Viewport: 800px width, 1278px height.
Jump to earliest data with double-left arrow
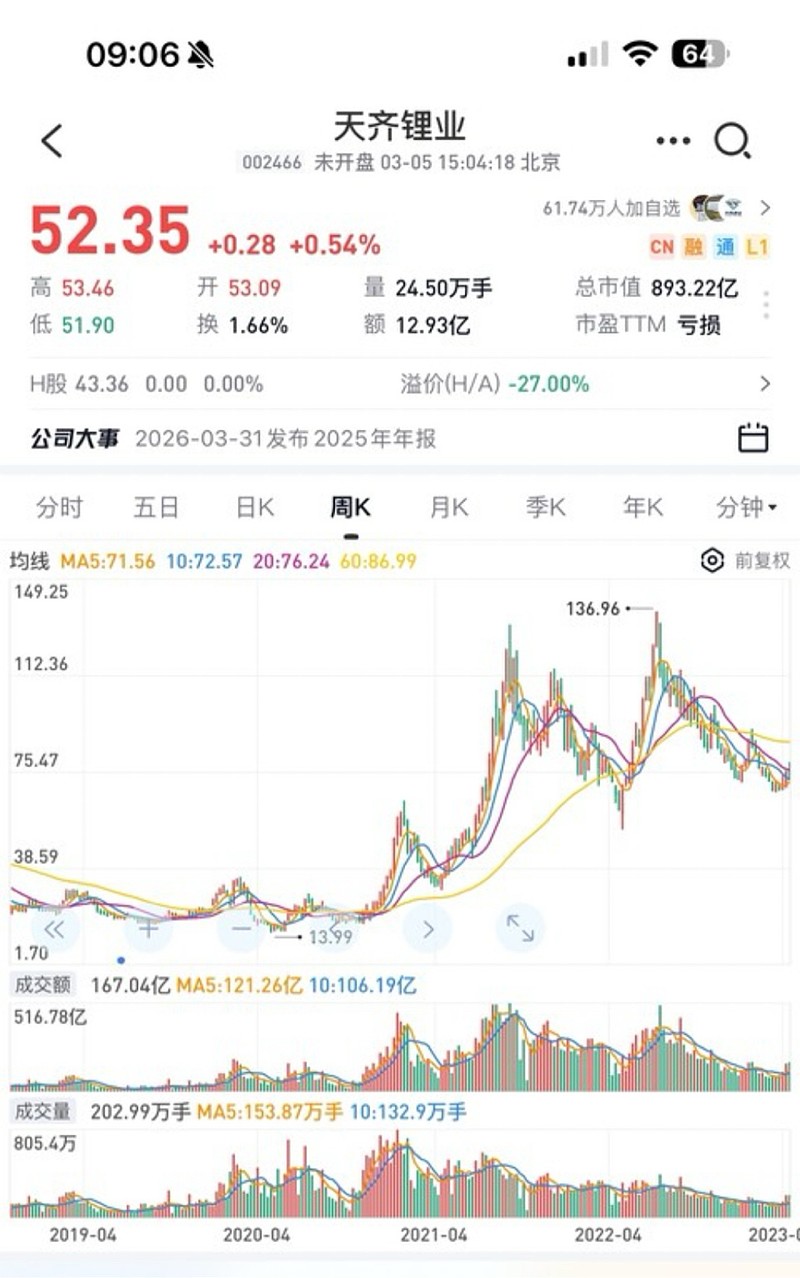tap(54, 928)
